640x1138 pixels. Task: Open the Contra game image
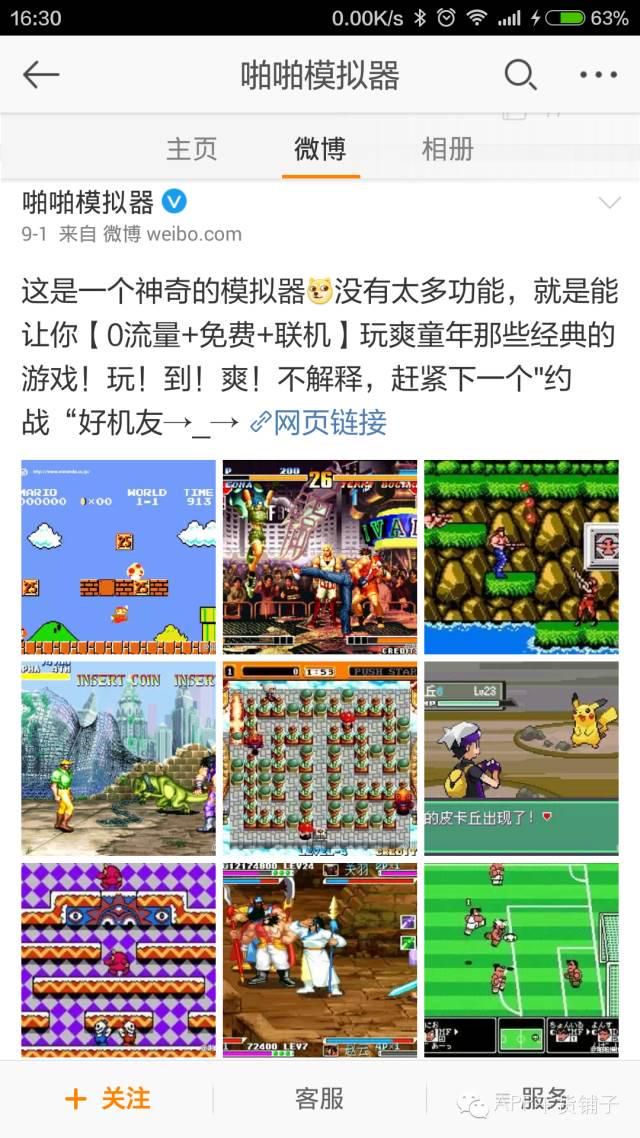pyautogui.click(x=521, y=557)
